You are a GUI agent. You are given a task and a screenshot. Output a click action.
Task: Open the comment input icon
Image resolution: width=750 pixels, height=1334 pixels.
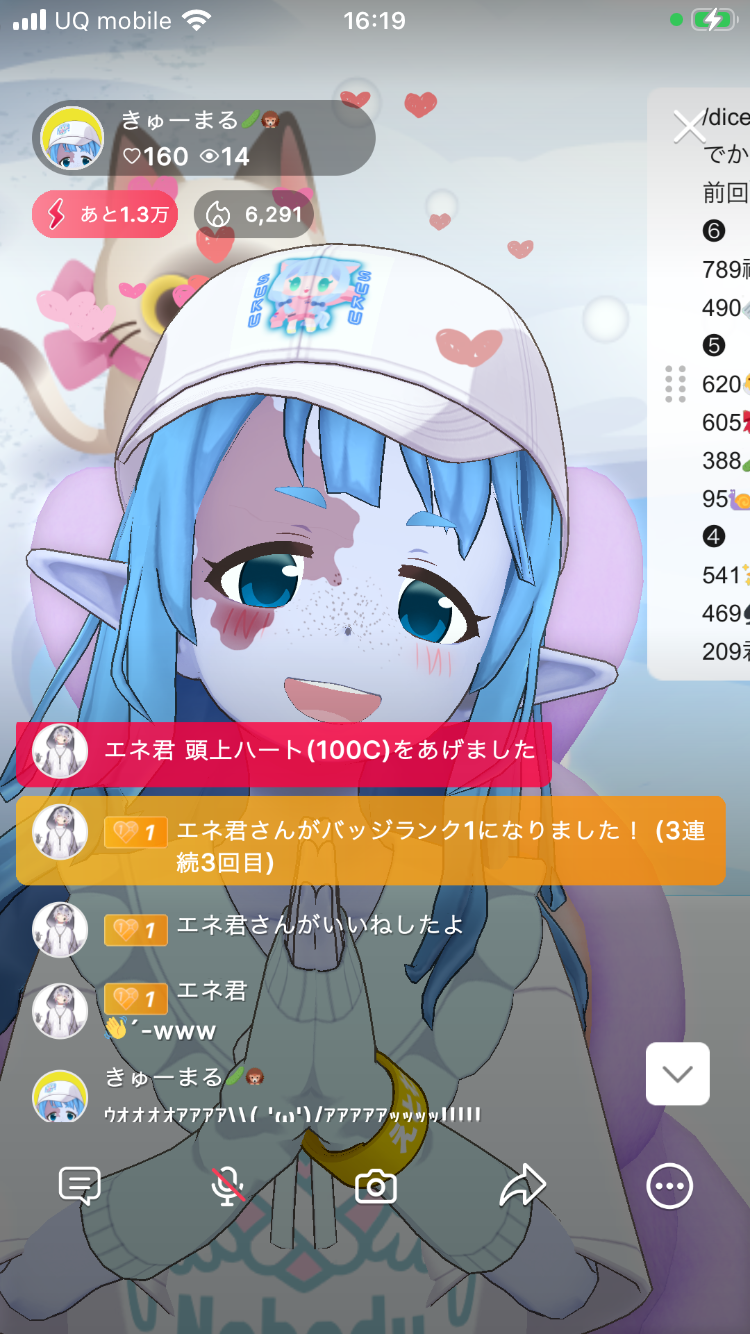coord(80,1186)
